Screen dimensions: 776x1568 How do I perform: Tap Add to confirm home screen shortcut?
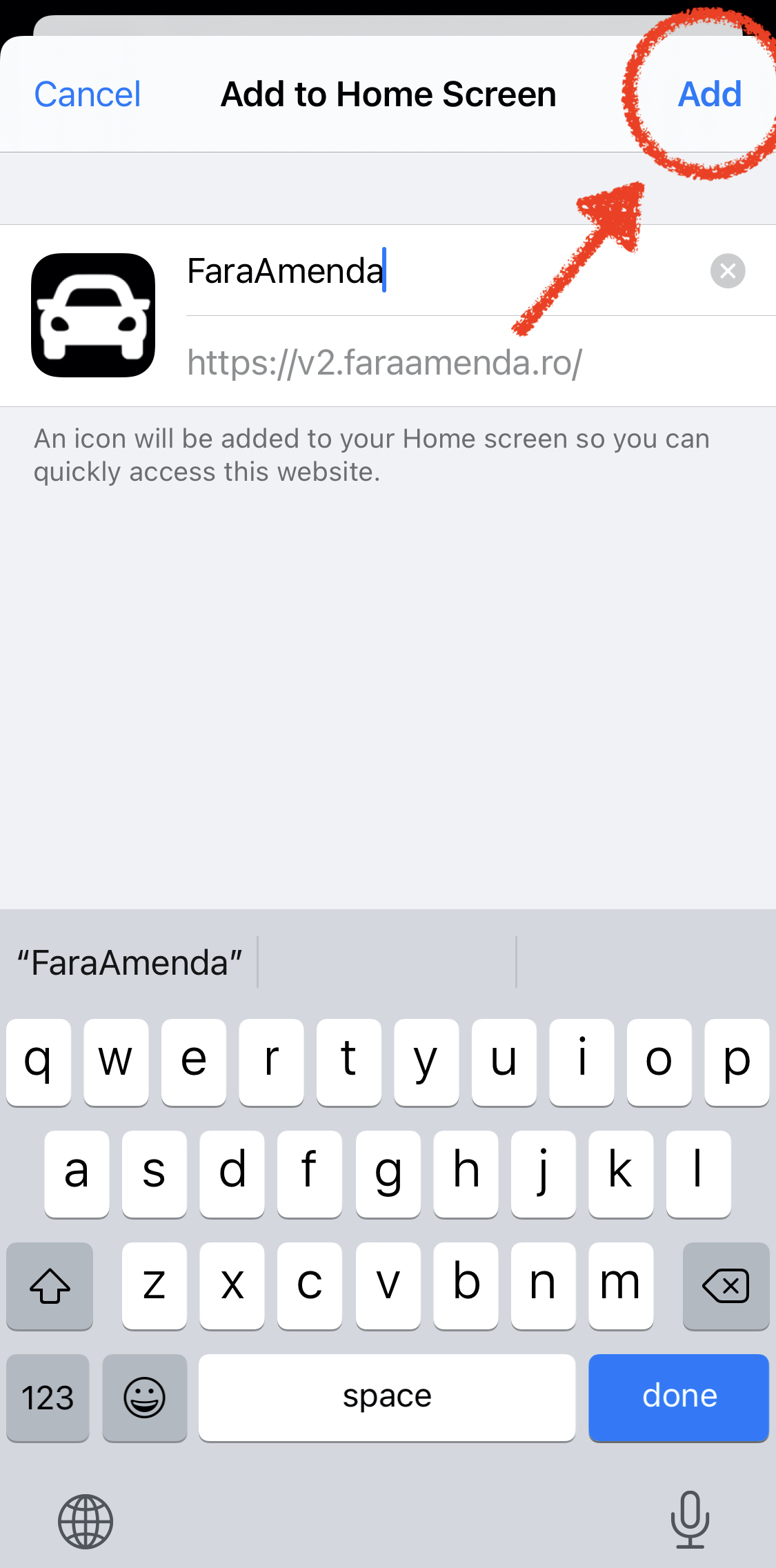click(709, 95)
